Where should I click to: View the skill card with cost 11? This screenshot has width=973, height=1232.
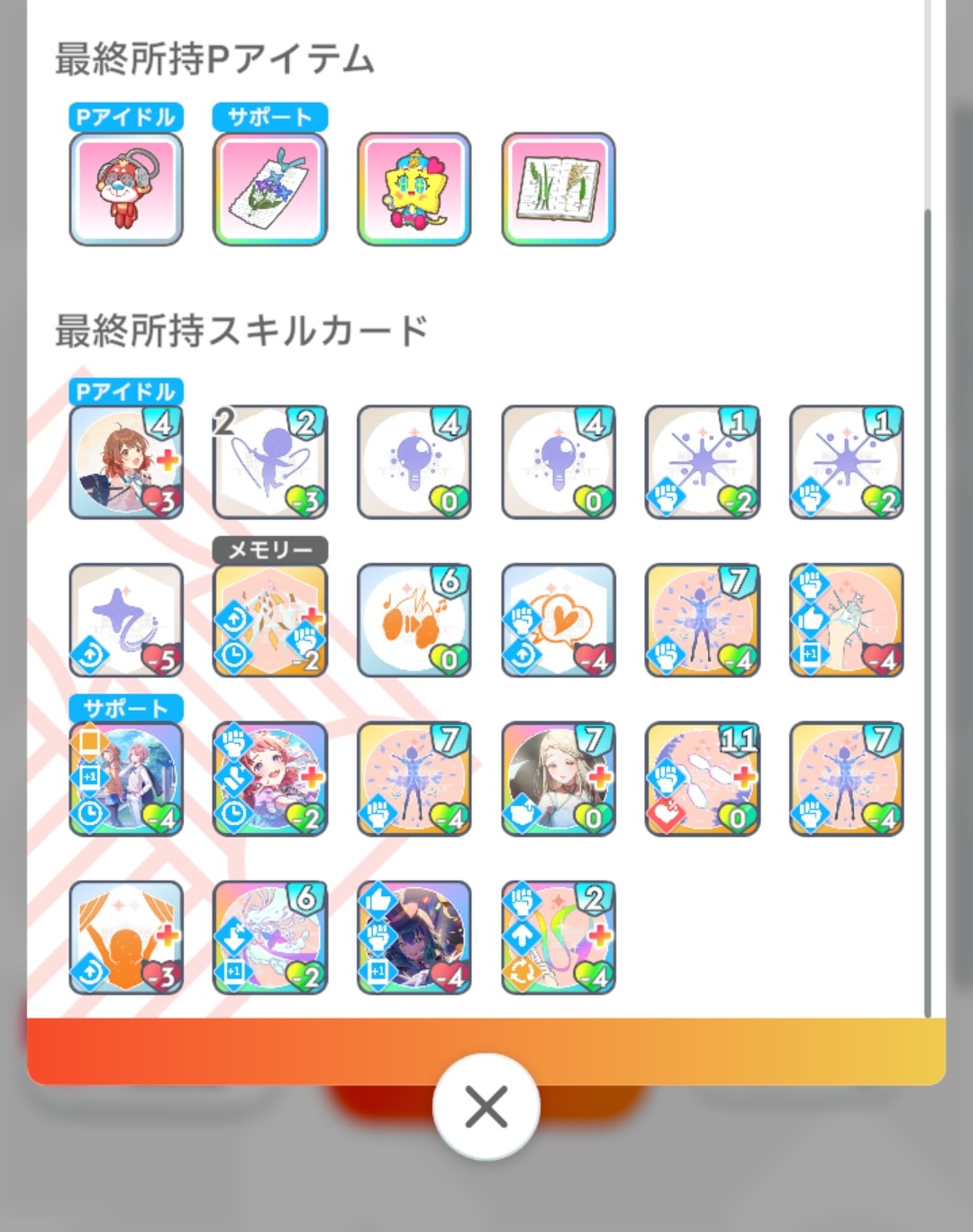[x=703, y=779]
